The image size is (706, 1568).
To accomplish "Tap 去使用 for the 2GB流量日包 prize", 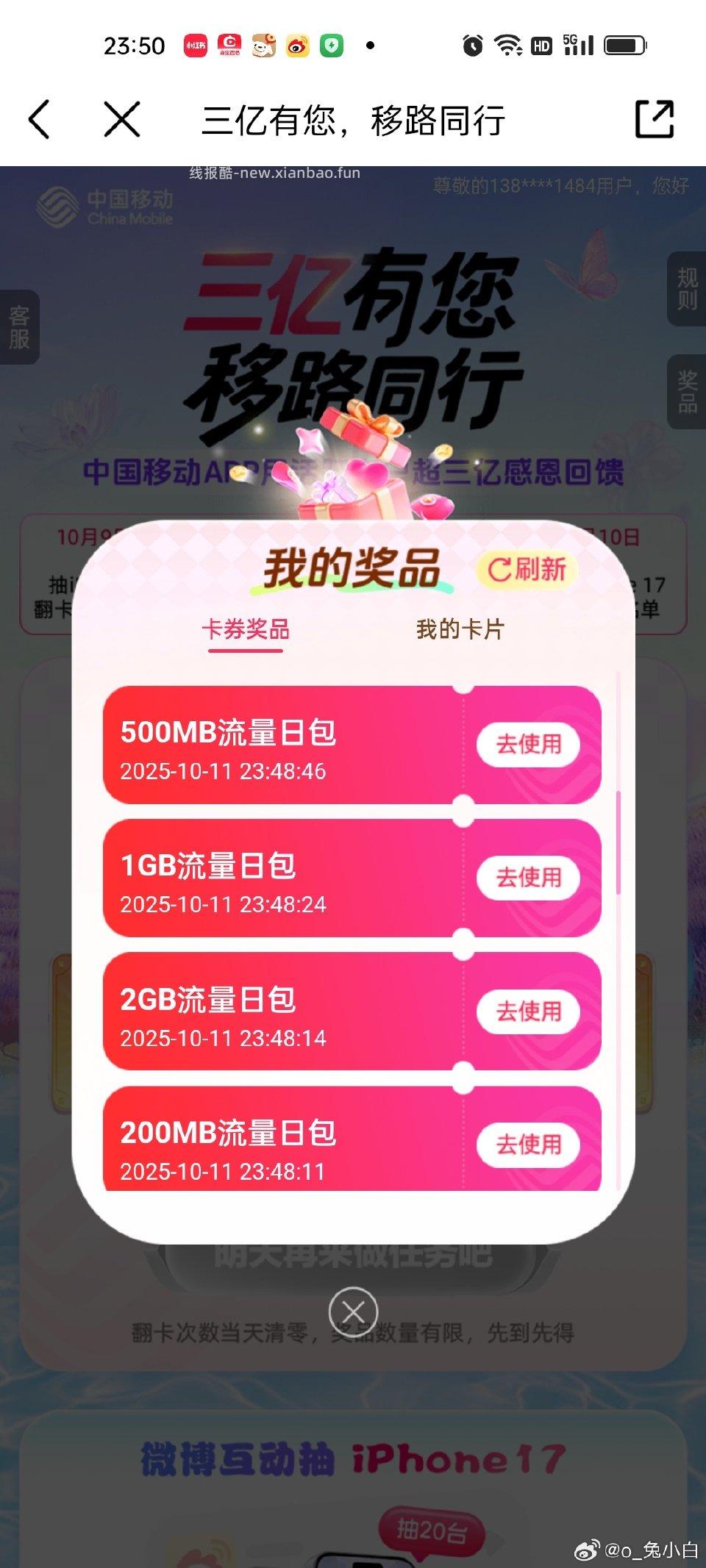I will pos(529,1012).
